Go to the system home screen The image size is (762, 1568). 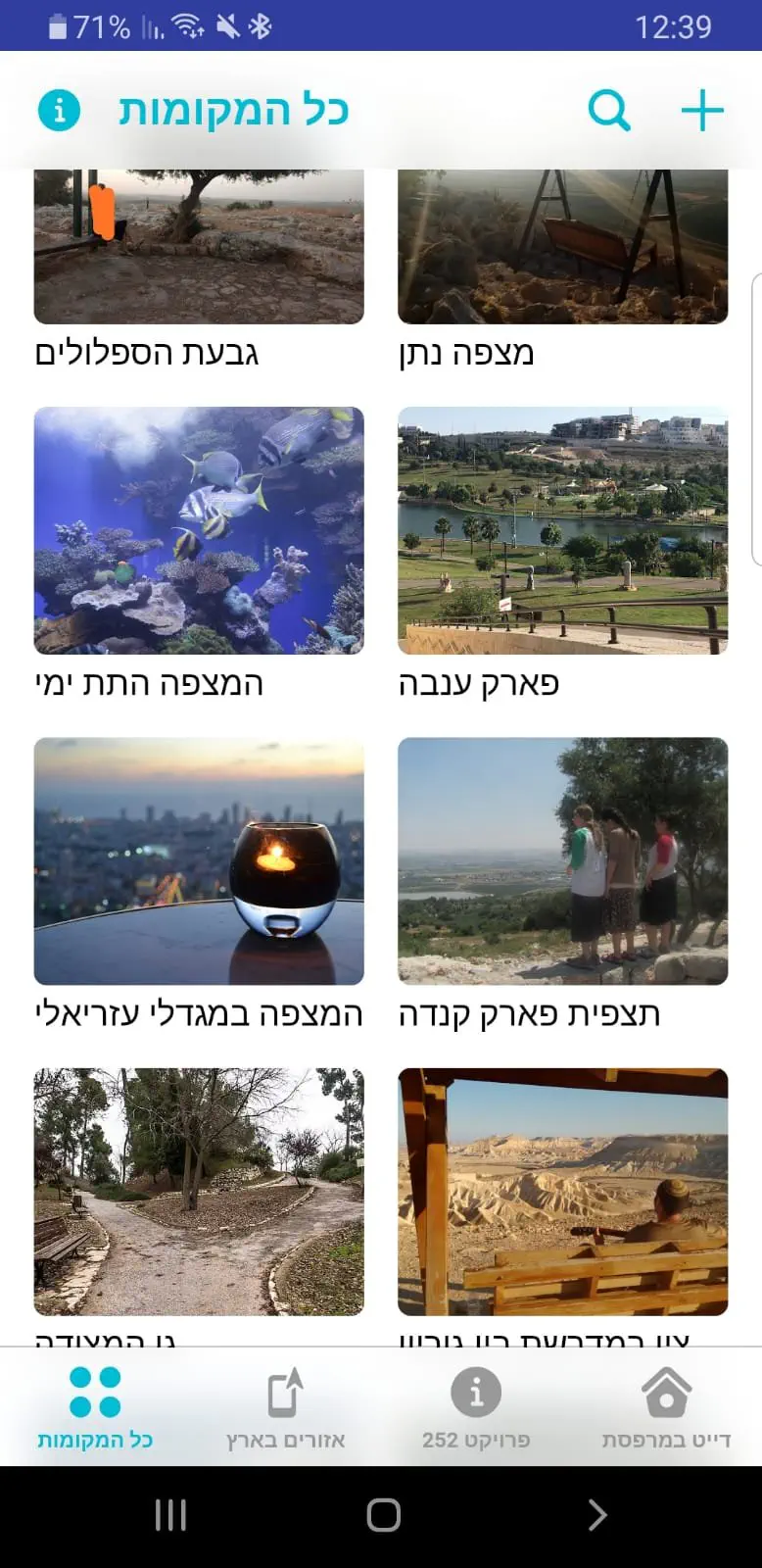pyautogui.click(x=383, y=1515)
